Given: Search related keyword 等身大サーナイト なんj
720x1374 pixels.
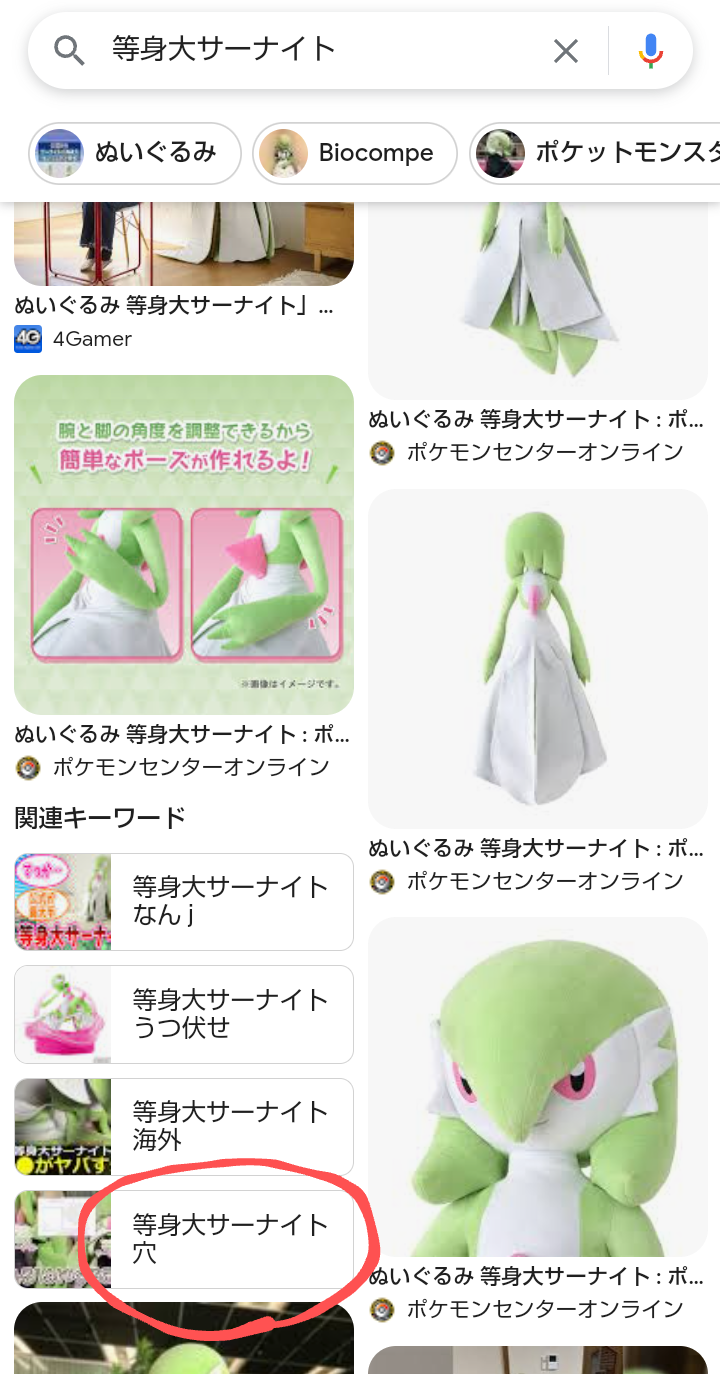Looking at the screenshot, I should click(x=184, y=901).
